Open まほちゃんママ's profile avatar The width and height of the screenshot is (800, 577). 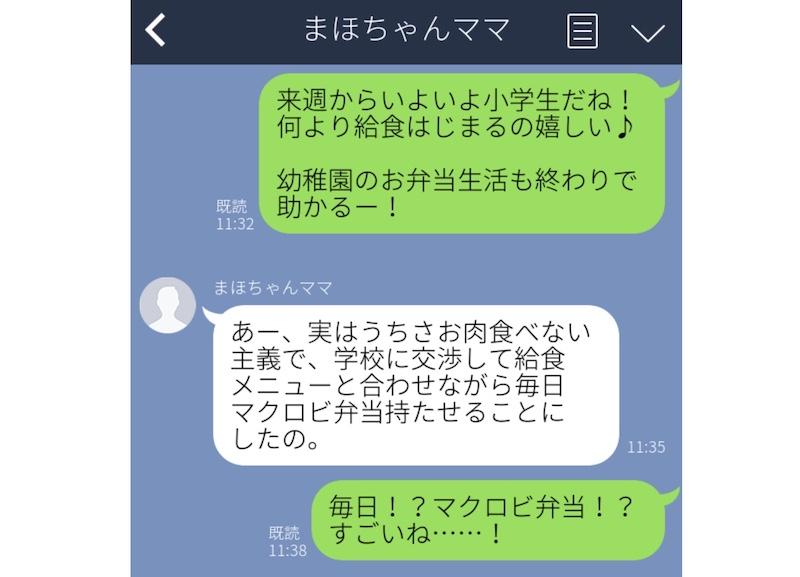click(x=167, y=304)
